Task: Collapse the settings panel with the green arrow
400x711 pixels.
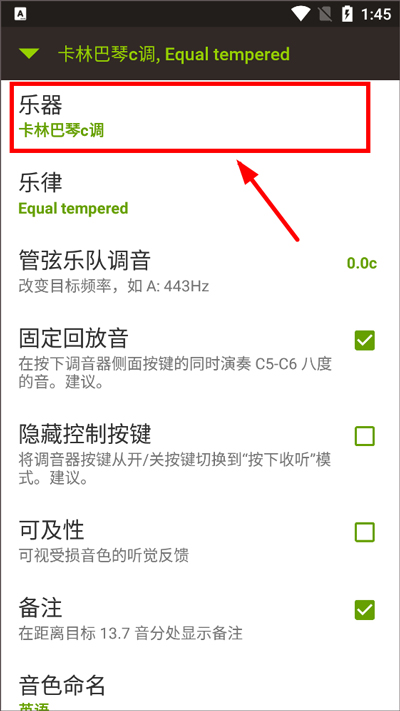Action: tap(29, 54)
